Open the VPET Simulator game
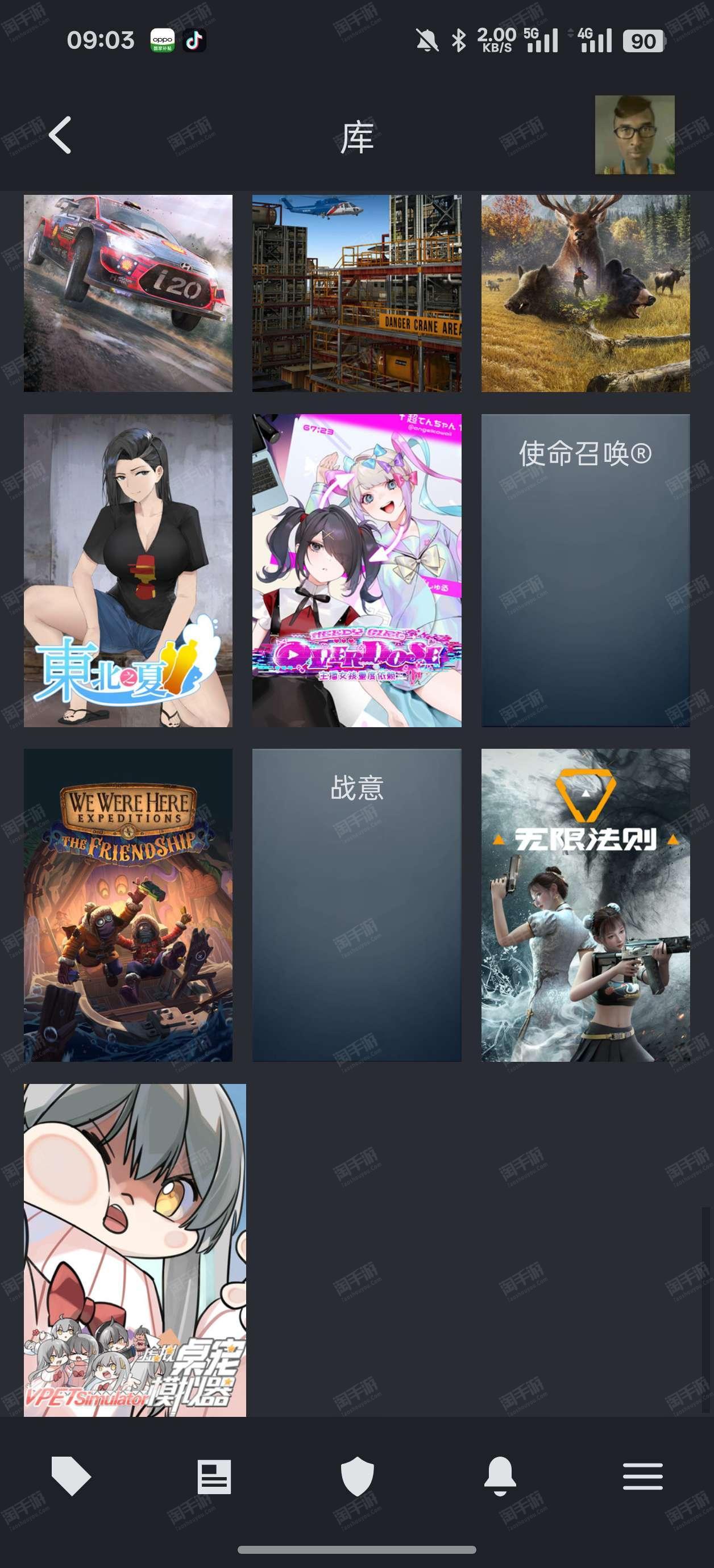714x1568 pixels. pos(135,1250)
